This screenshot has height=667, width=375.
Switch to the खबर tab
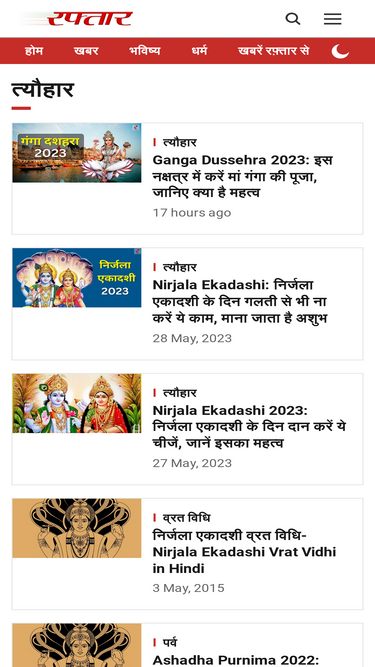point(86,51)
